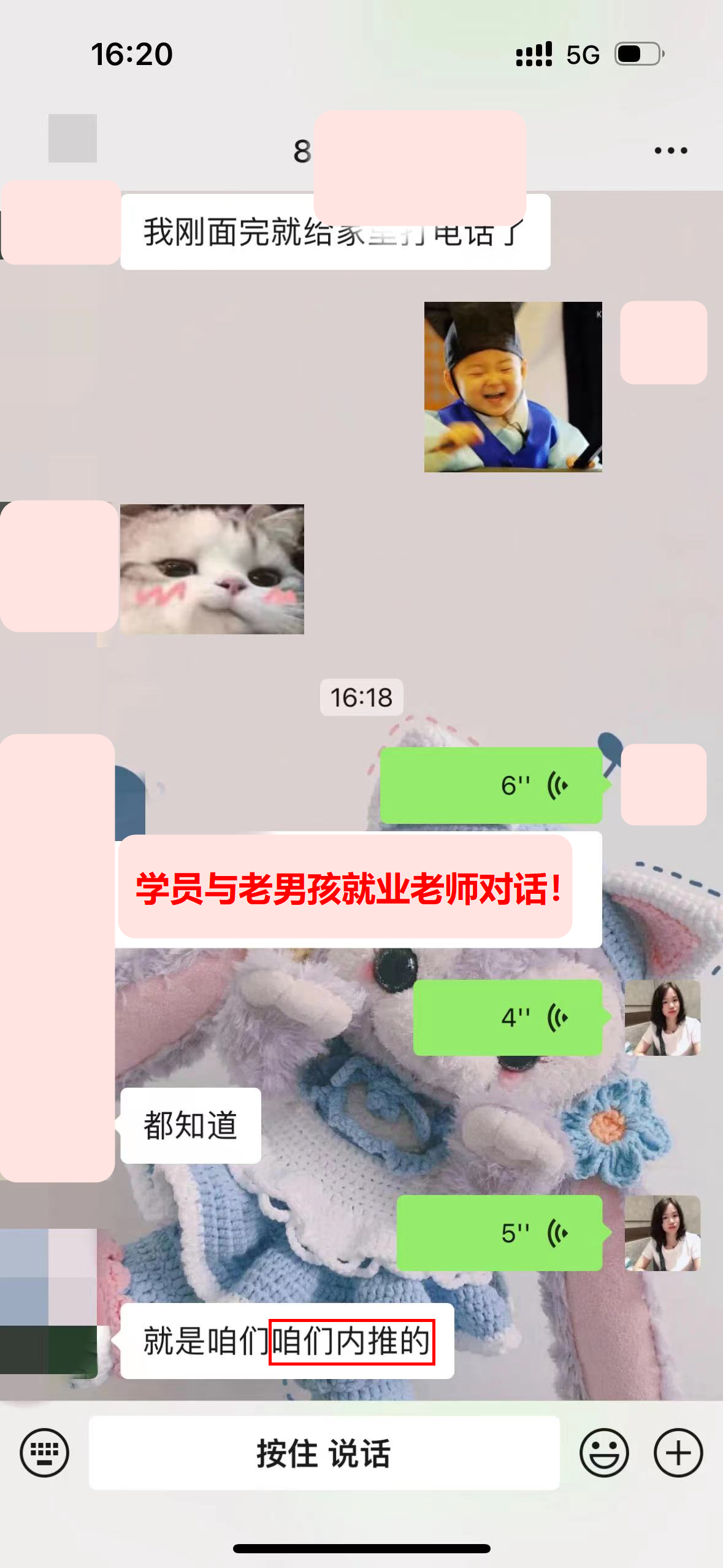Open profile avatar beside the 5'' voice message
Screen dimensions: 723x1568
(x=662, y=1233)
